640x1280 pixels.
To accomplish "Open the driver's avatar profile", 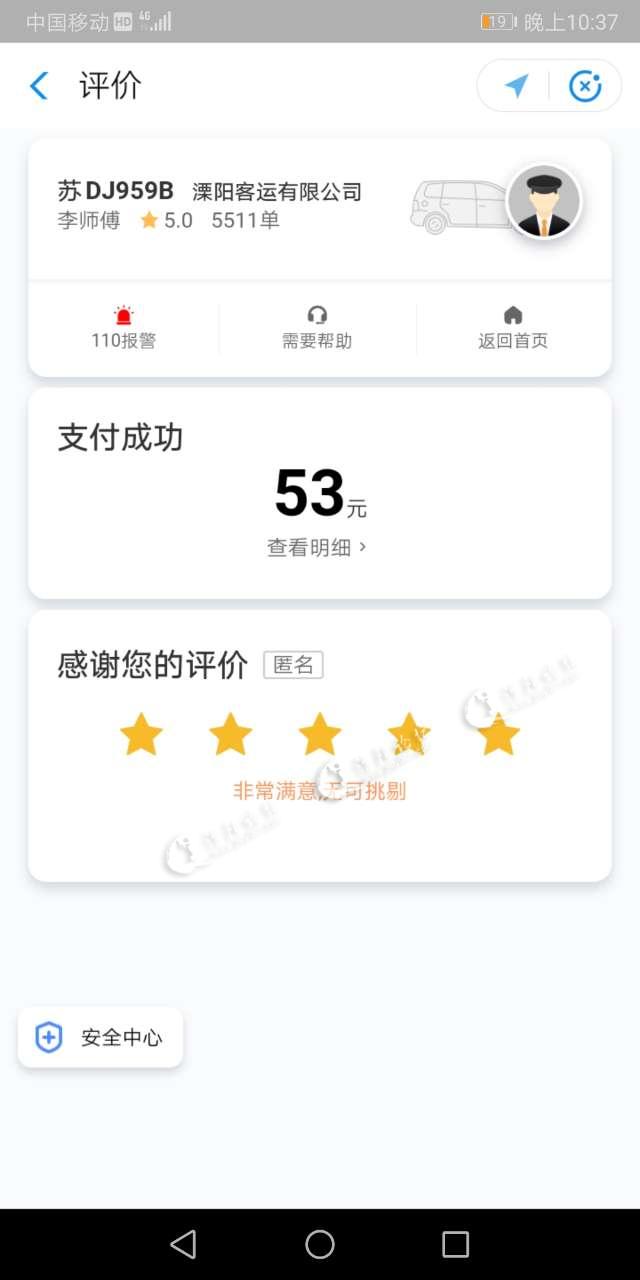I will [x=543, y=201].
